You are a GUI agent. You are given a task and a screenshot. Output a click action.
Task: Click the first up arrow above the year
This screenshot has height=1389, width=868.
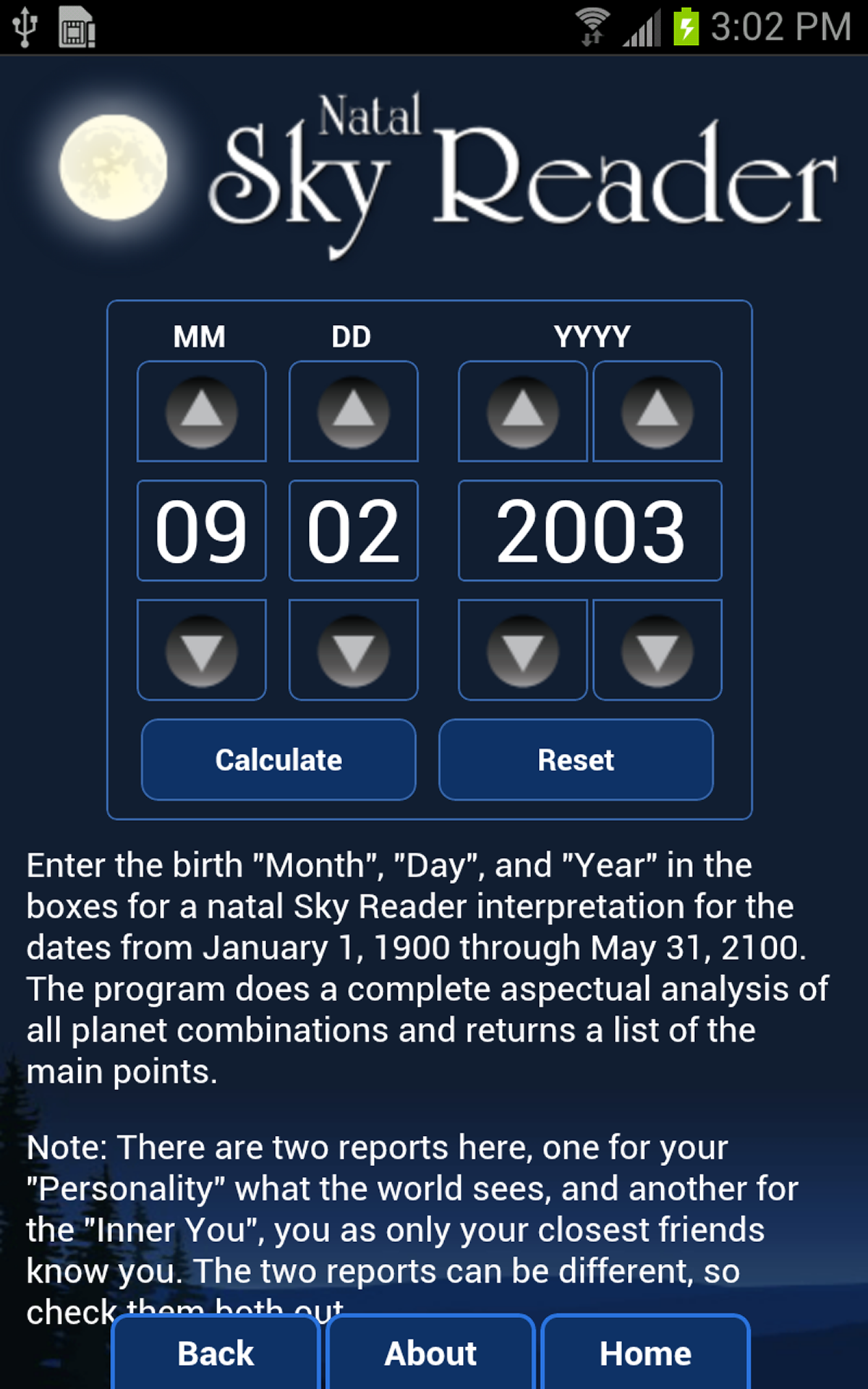522,412
